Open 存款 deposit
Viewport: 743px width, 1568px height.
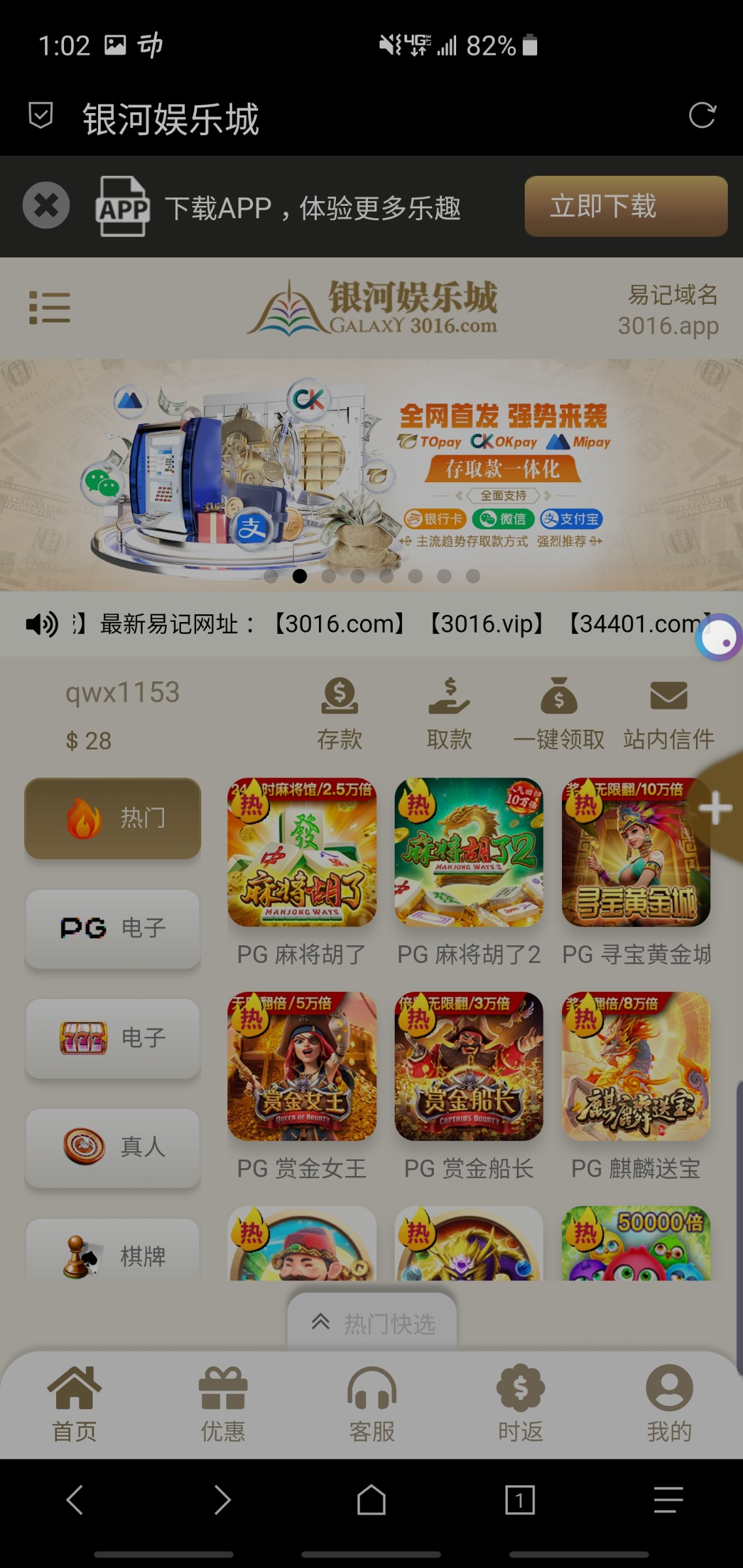339,713
